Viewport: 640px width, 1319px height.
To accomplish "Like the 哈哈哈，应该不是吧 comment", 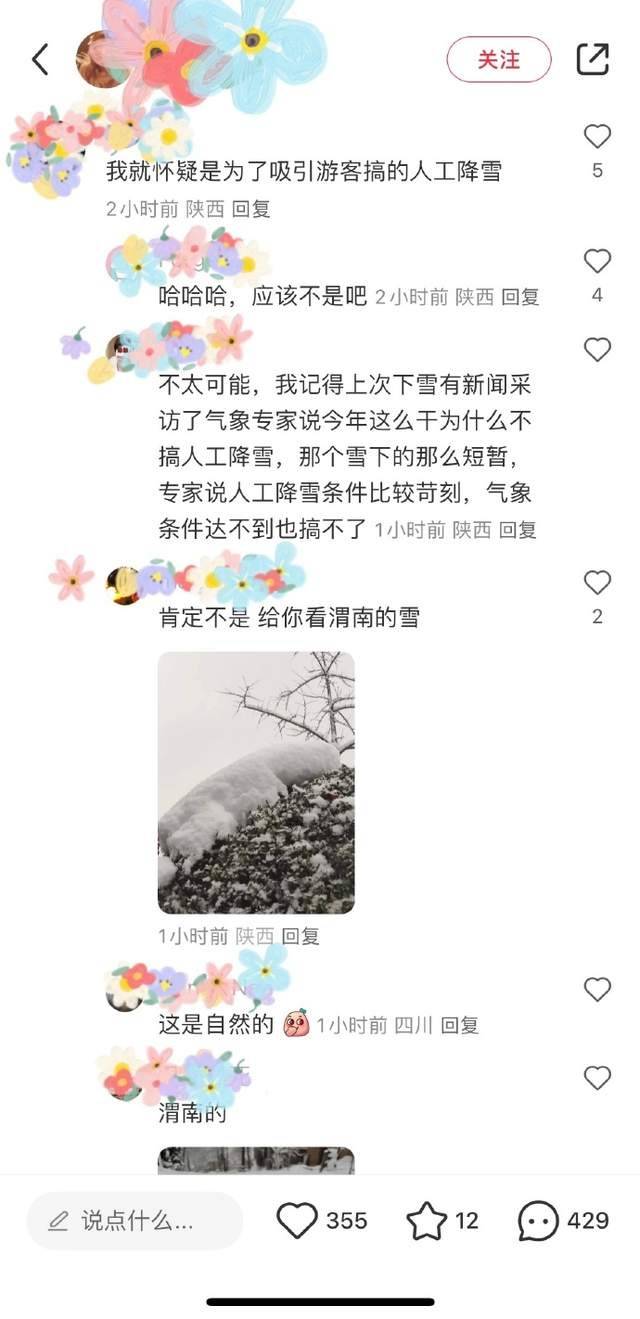I will (597, 262).
